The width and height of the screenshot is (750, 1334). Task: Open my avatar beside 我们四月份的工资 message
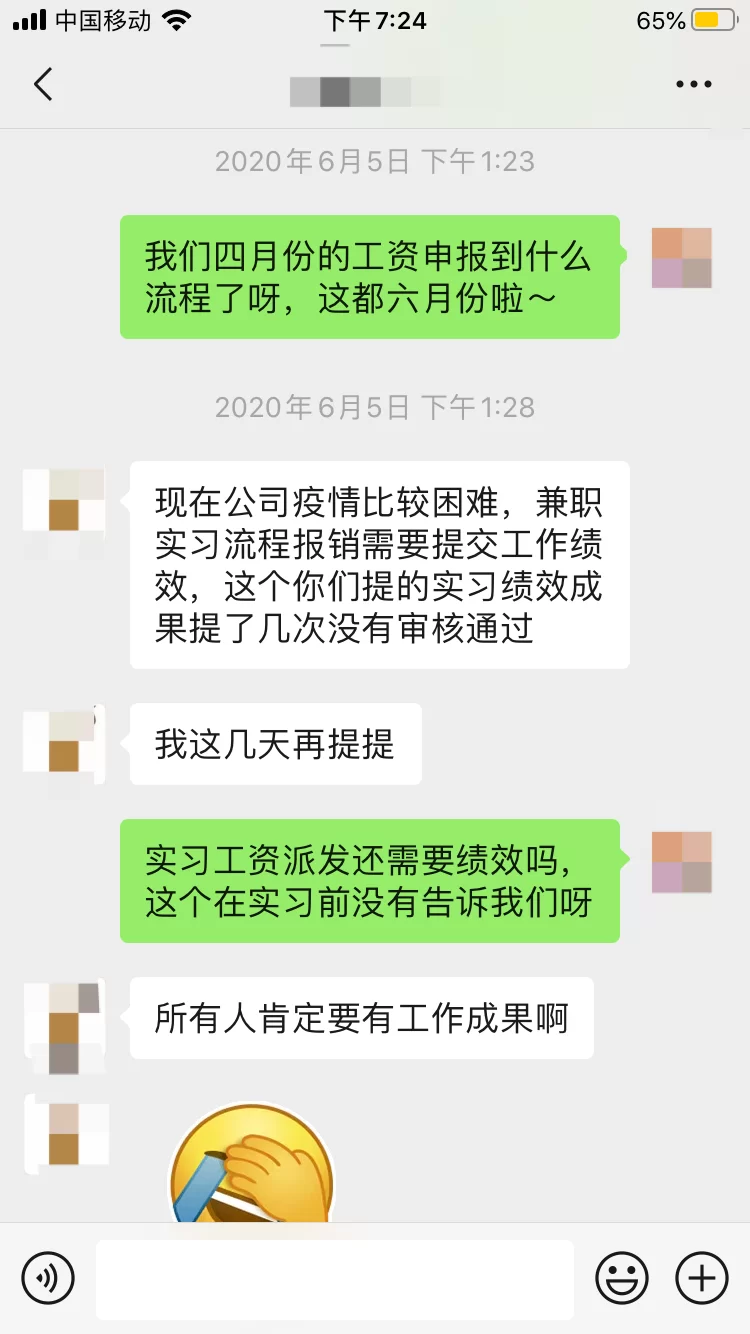tap(681, 258)
